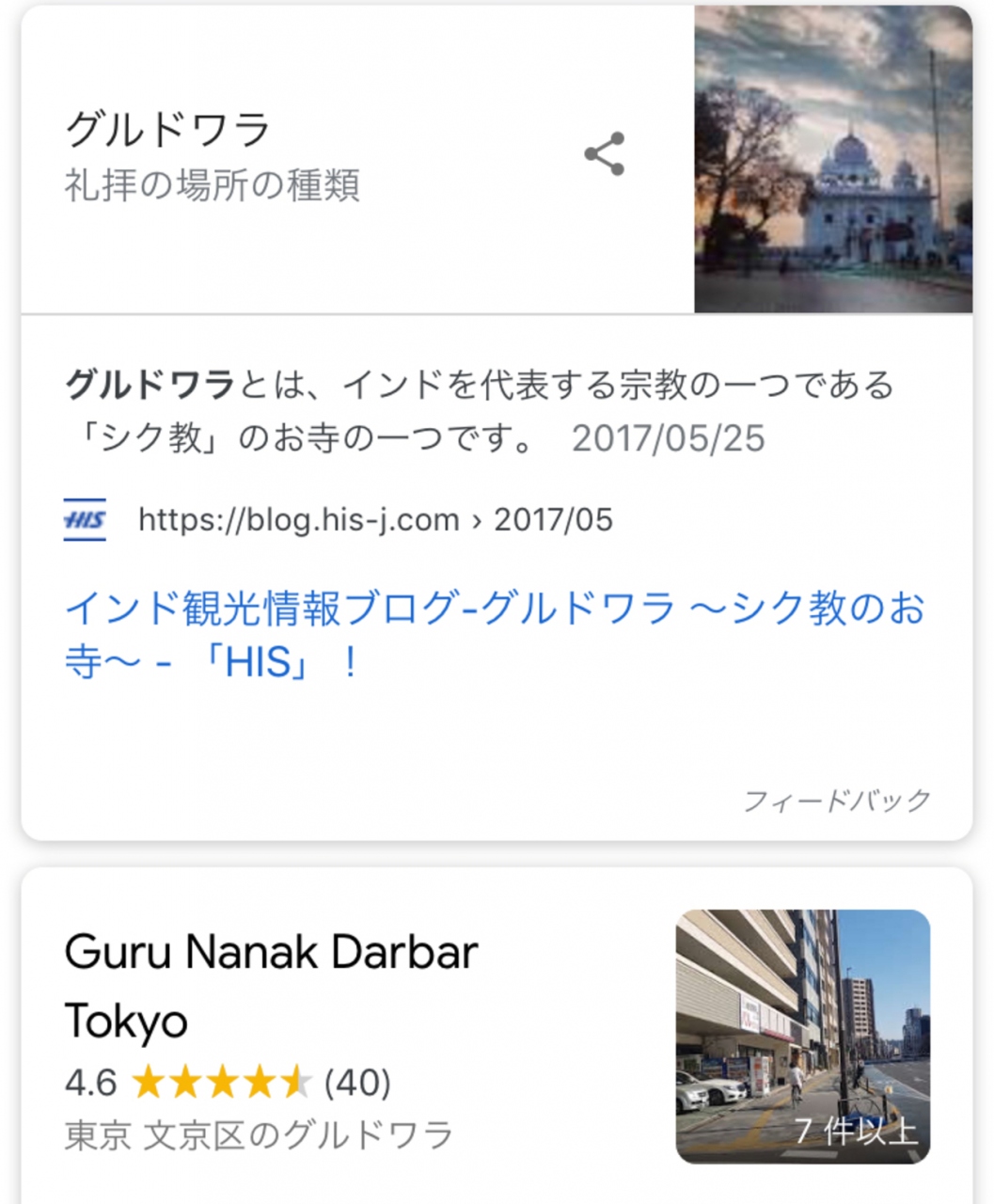
Task: Tap the フィードバック link
Action: click(x=836, y=800)
